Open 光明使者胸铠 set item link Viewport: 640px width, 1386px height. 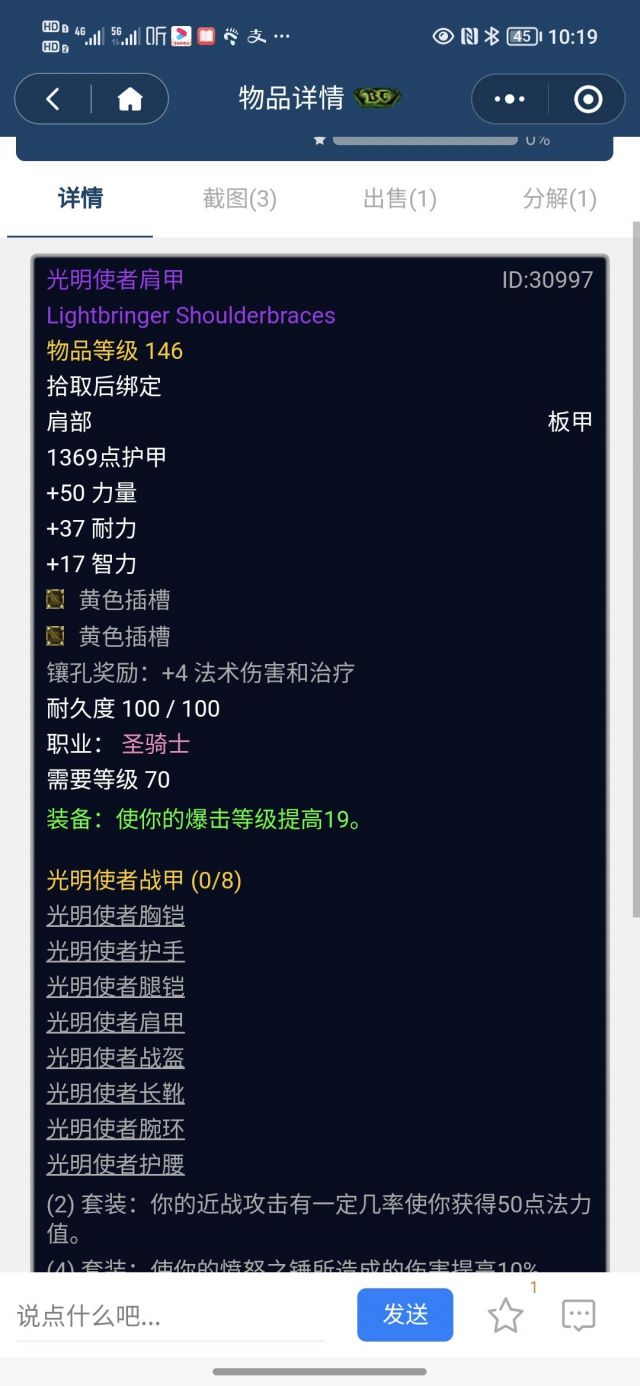(x=115, y=916)
